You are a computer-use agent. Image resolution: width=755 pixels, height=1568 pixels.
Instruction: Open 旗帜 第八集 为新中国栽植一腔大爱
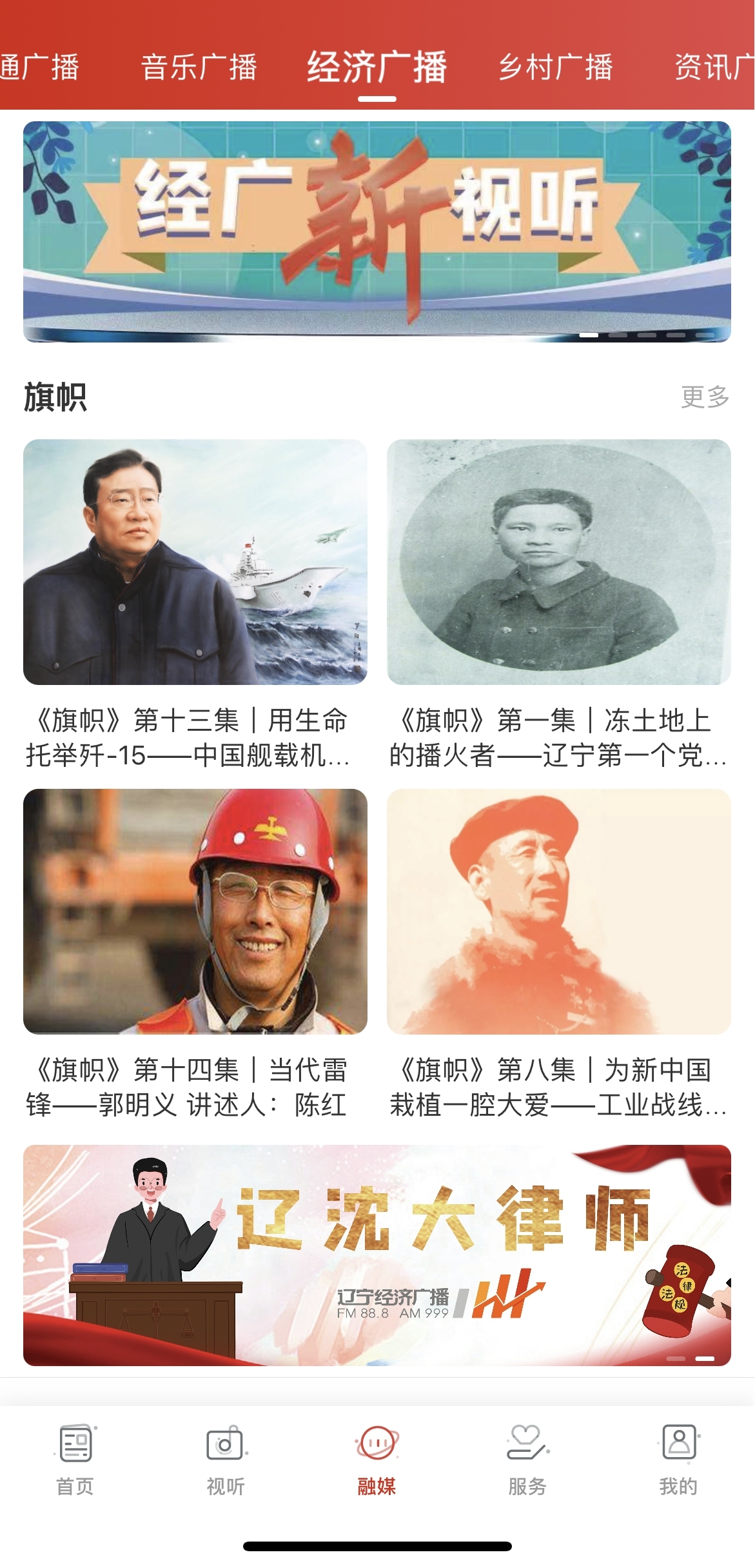[559, 955]
